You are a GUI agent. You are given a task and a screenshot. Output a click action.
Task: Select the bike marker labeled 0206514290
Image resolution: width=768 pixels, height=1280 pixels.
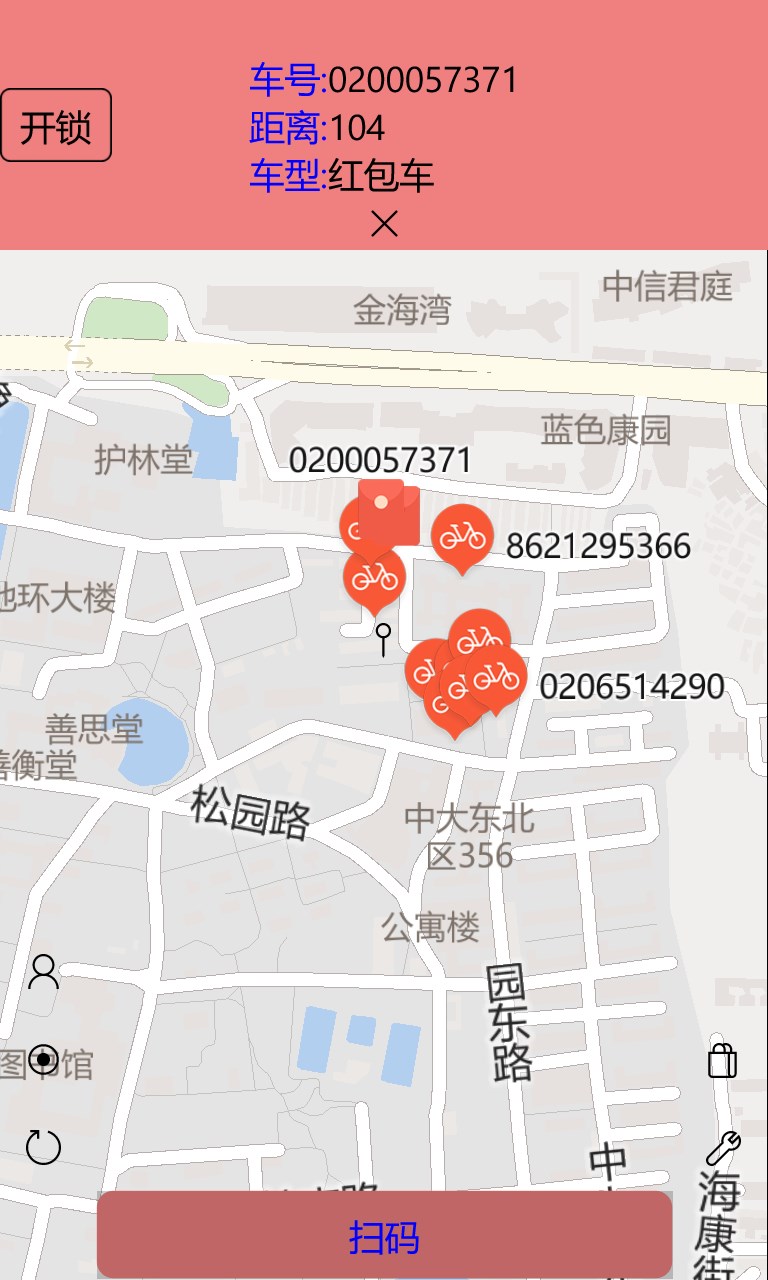coord(497,677)
